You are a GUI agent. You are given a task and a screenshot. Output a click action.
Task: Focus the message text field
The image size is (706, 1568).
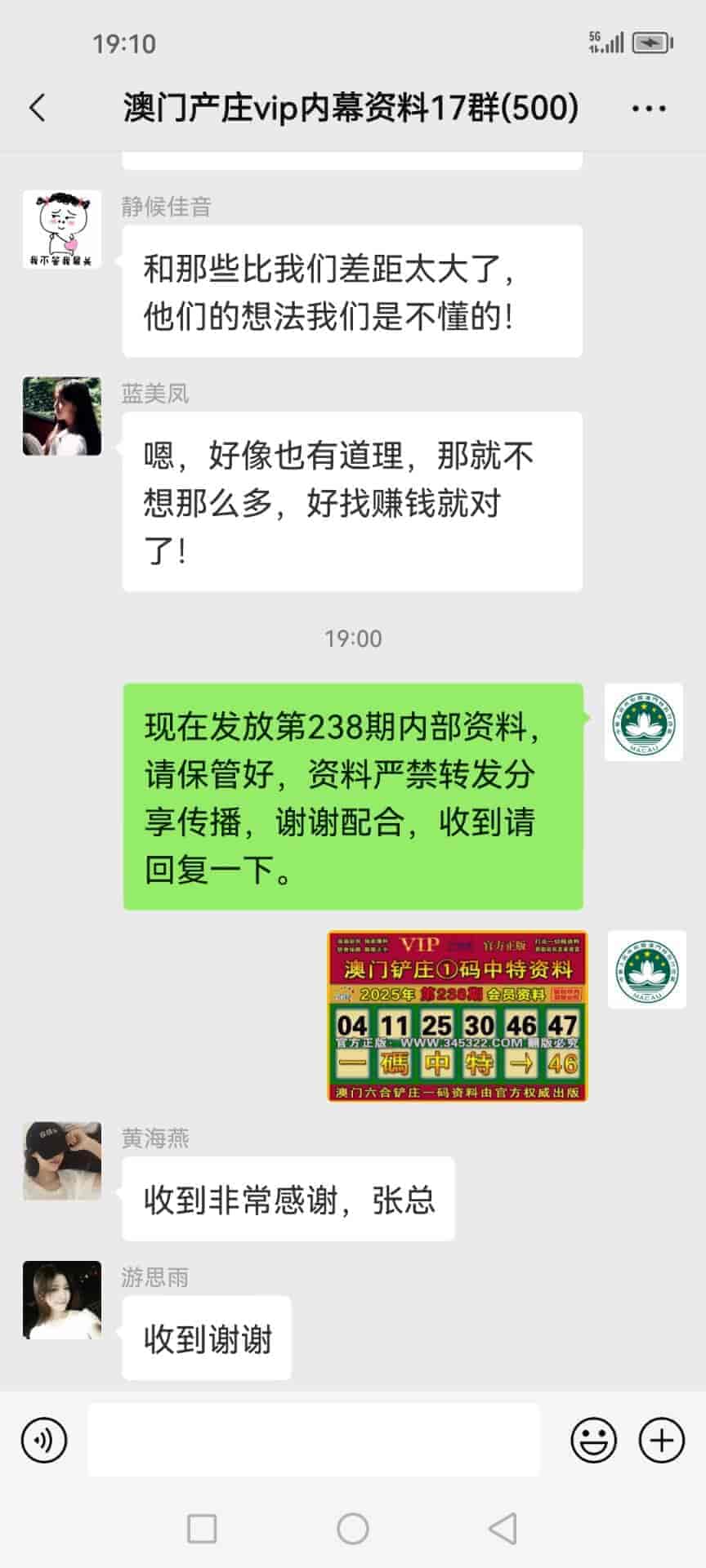coord(314,1441)
